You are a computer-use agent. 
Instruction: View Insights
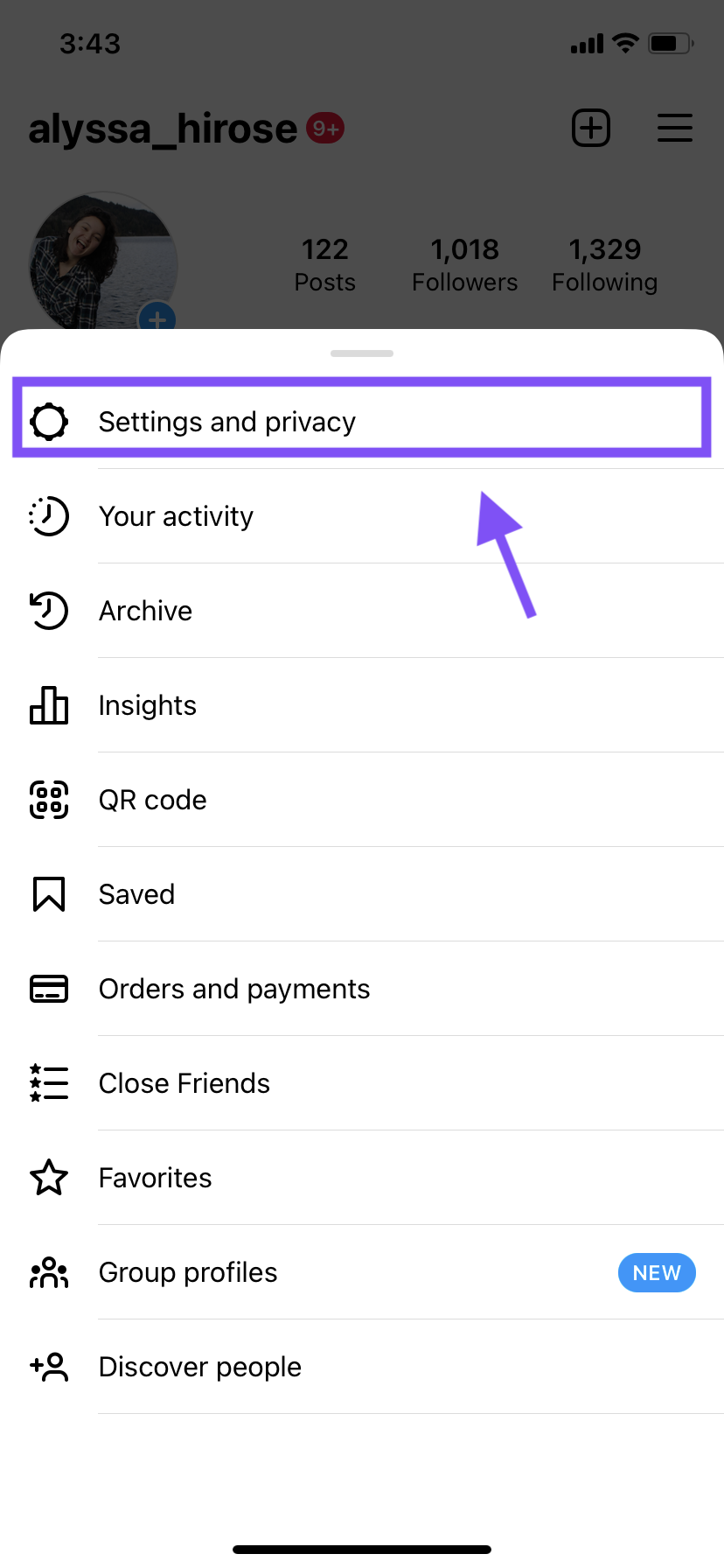362,705
